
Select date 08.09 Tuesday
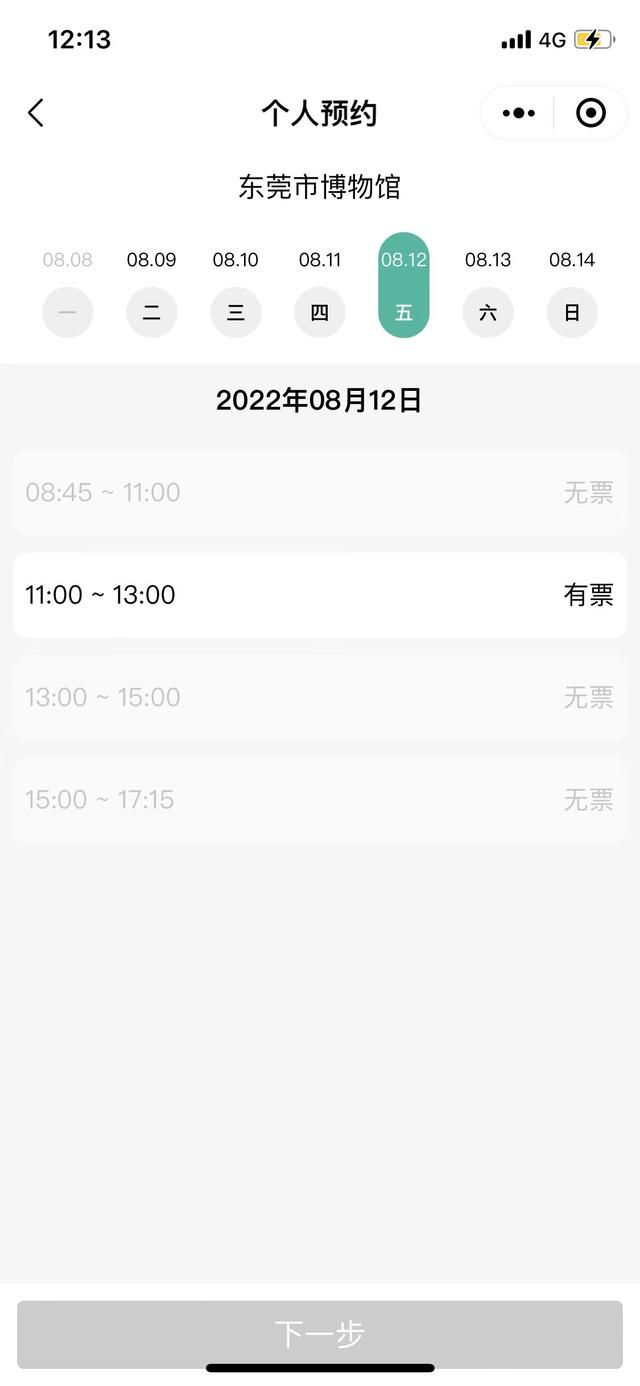tap(151, 287)
